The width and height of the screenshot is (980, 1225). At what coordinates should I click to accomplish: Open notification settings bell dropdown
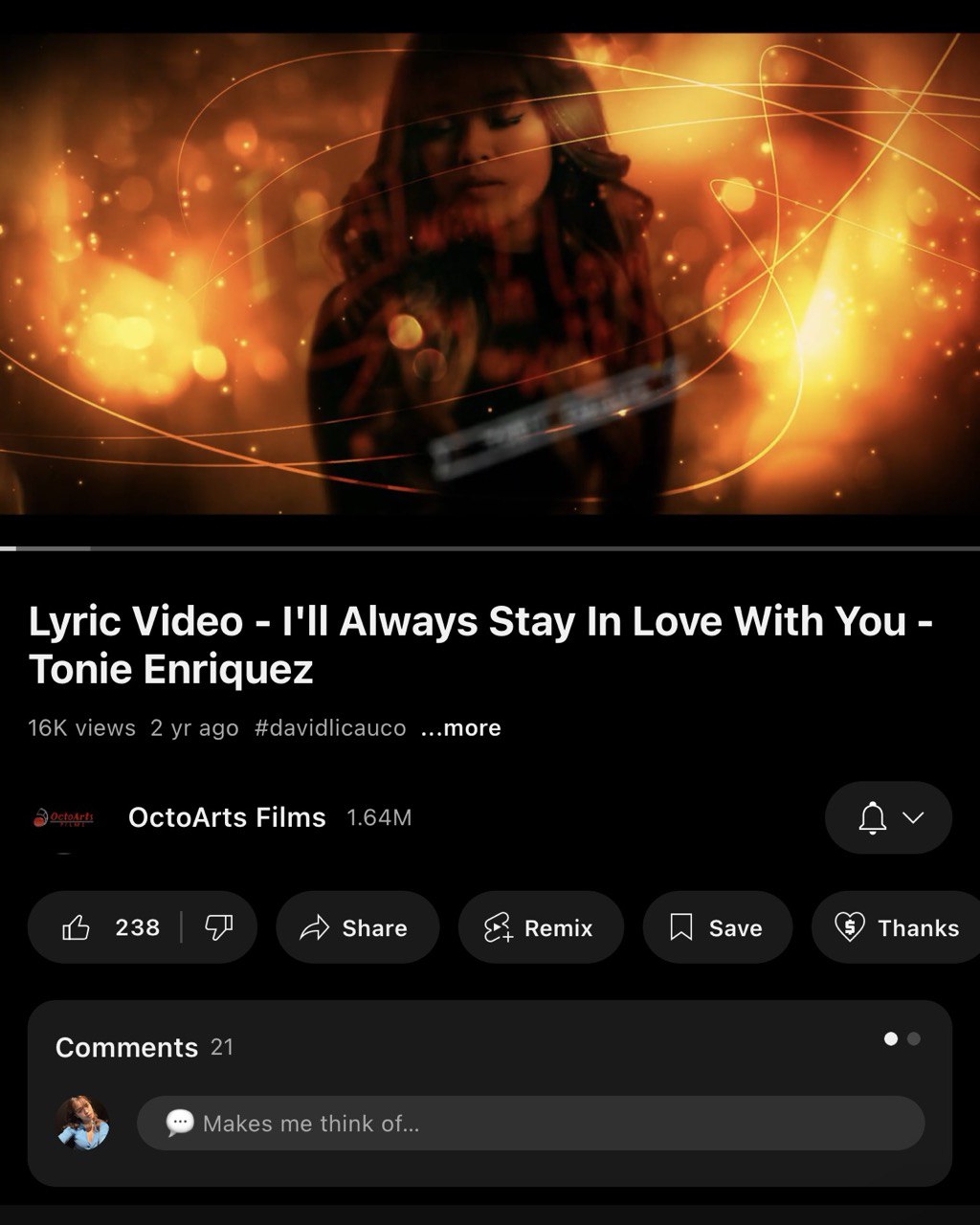point(888,818)
